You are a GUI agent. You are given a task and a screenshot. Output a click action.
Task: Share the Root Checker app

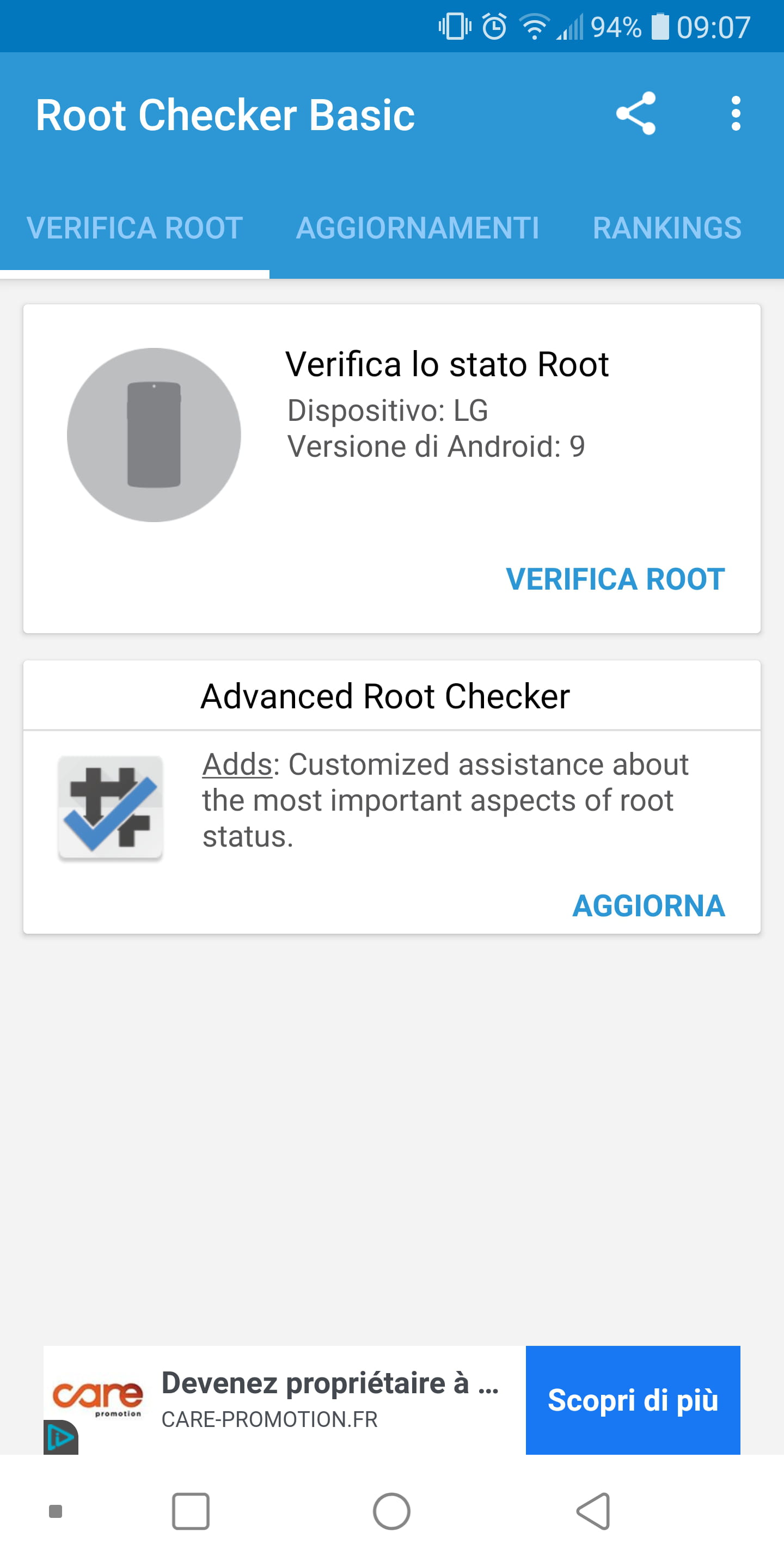coord(635,114)
